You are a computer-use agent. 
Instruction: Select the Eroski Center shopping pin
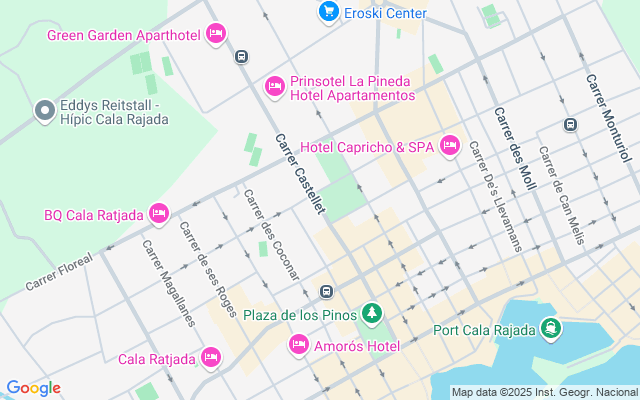coord(328,13)
